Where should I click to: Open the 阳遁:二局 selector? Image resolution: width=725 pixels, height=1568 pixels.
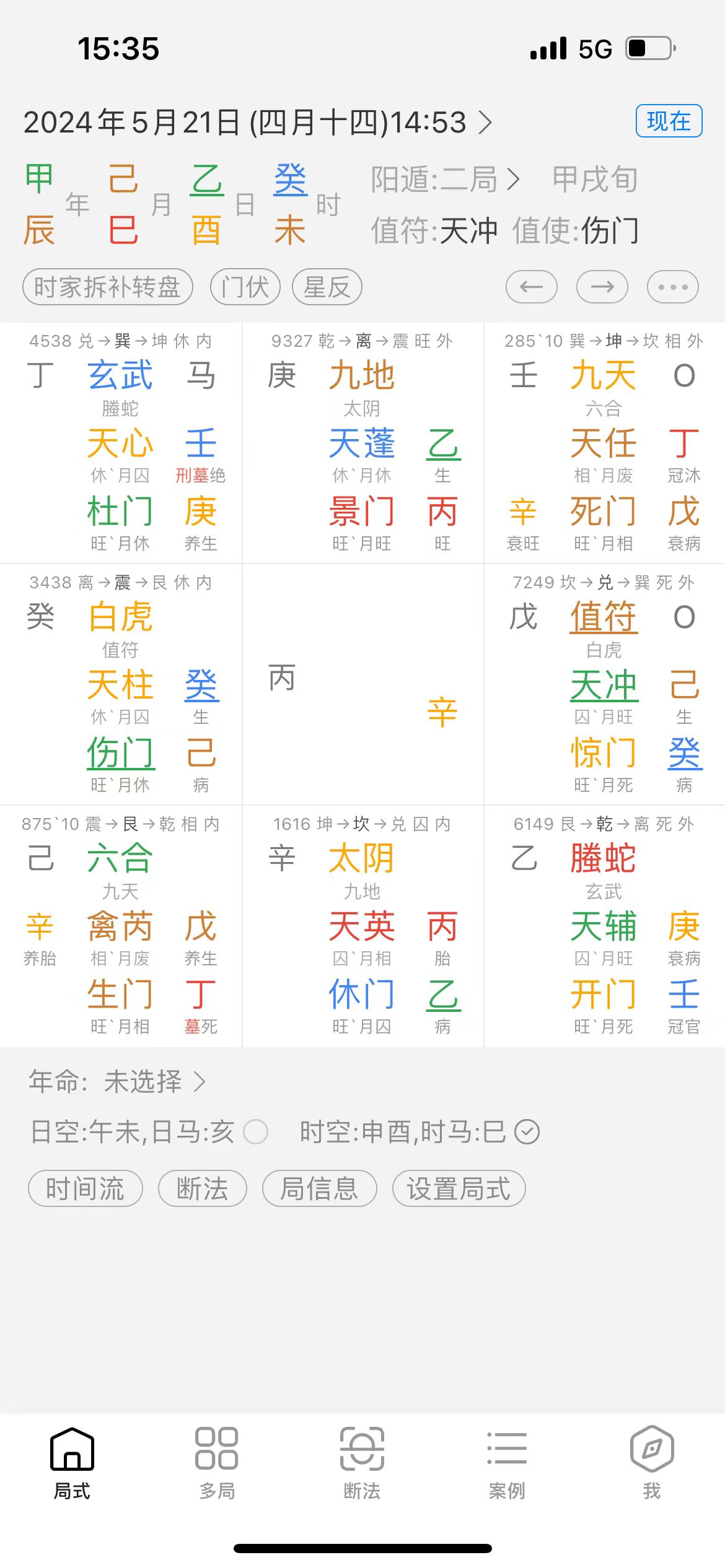click(x=445, y=180)
